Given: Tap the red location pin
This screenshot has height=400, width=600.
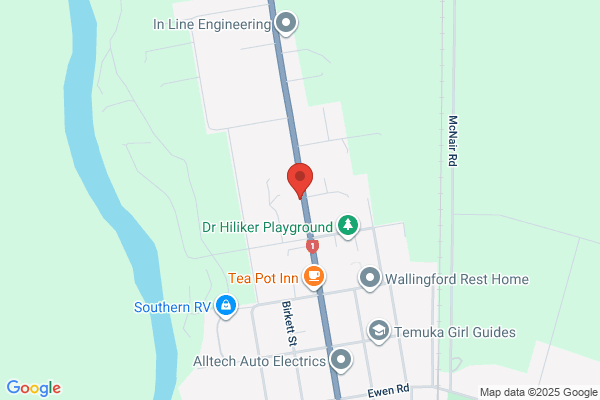Looking at the screenshot, I should coord(300,181).
